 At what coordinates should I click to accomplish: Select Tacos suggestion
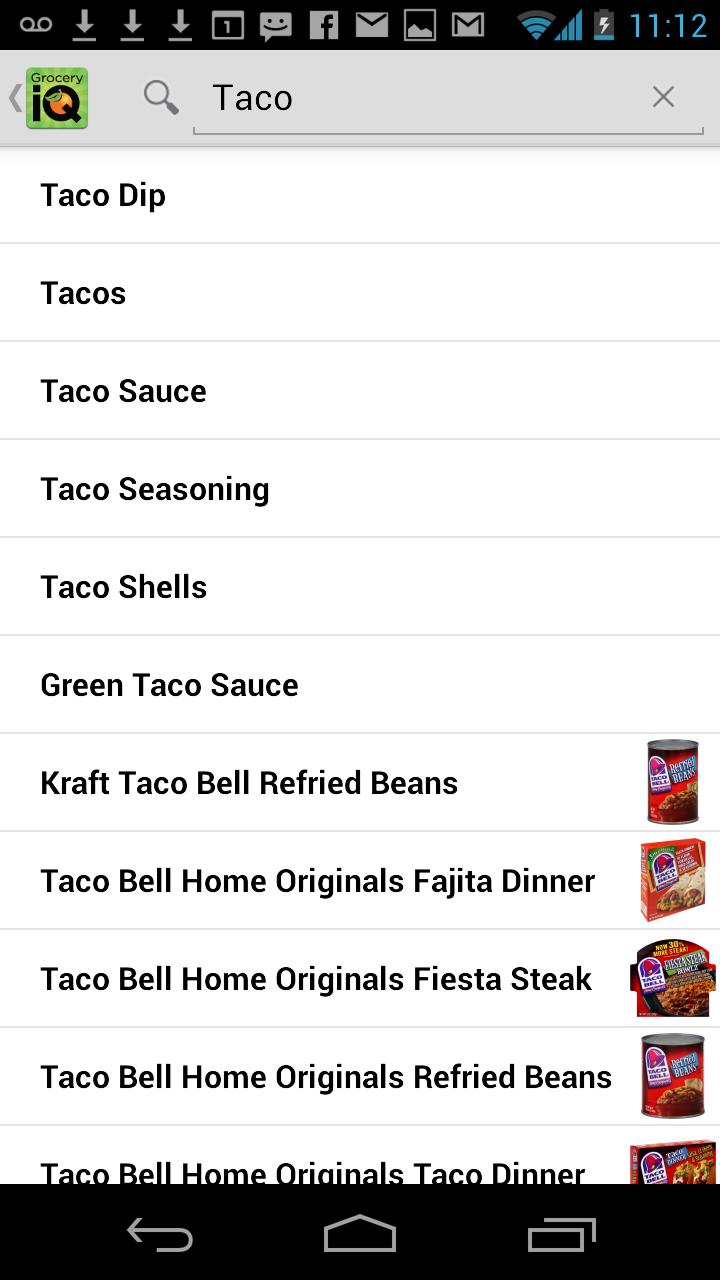click(x=360, y=293)
